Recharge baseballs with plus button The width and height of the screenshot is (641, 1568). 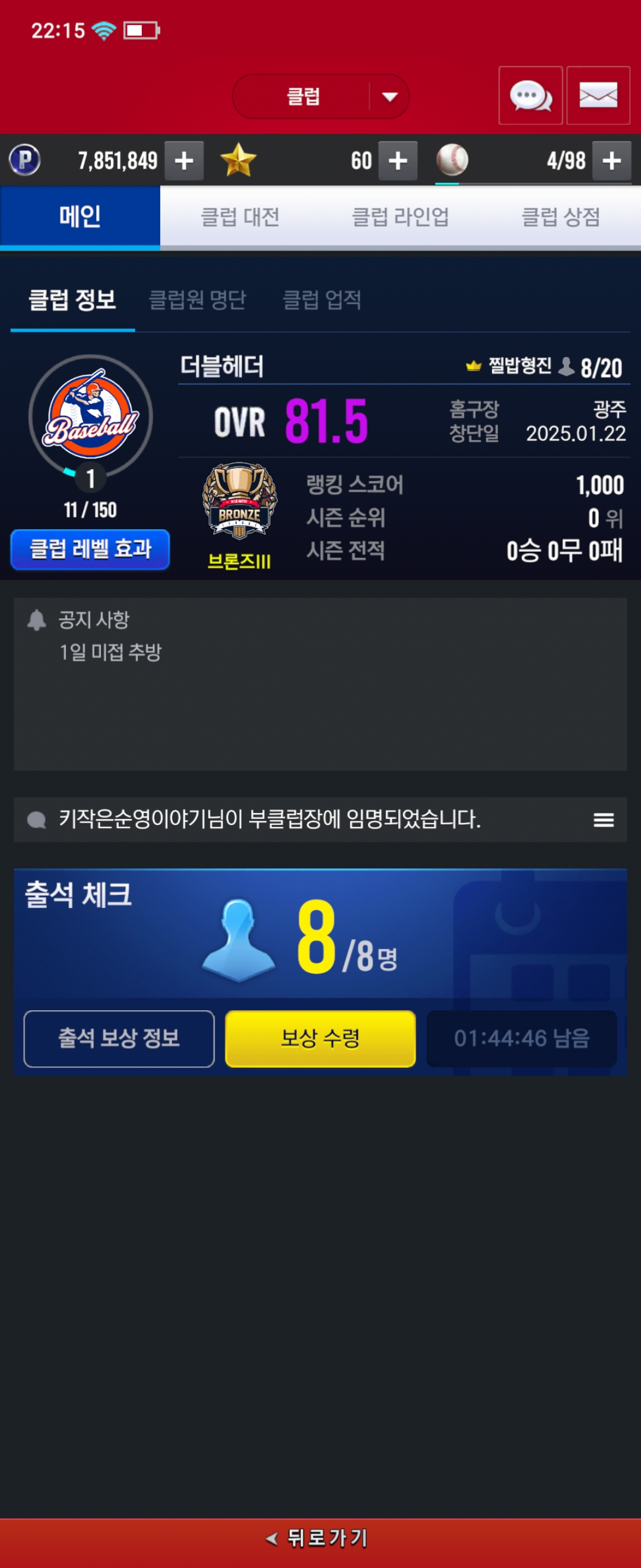(x=611, y=161)
